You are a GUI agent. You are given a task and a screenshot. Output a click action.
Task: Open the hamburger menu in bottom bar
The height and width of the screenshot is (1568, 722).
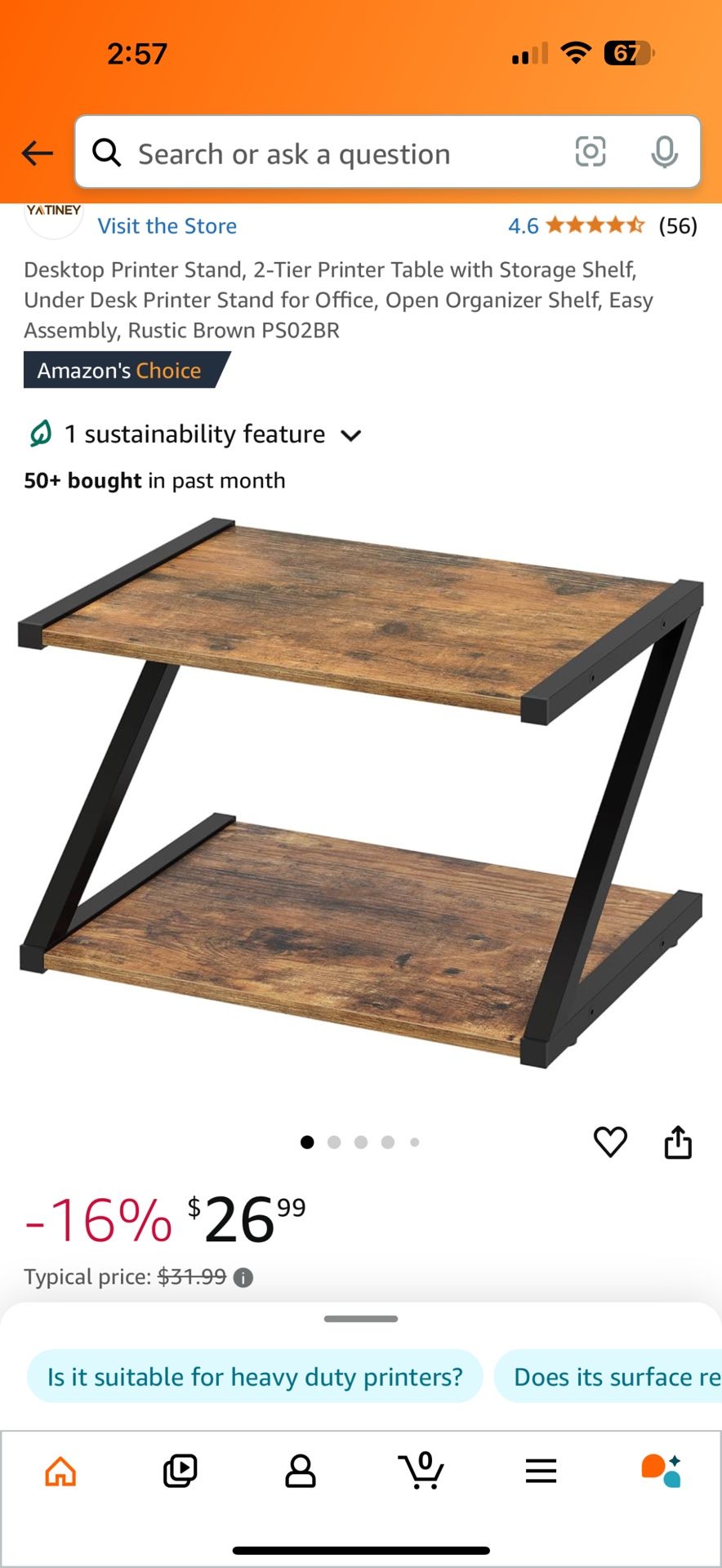tap(540, 1470)
